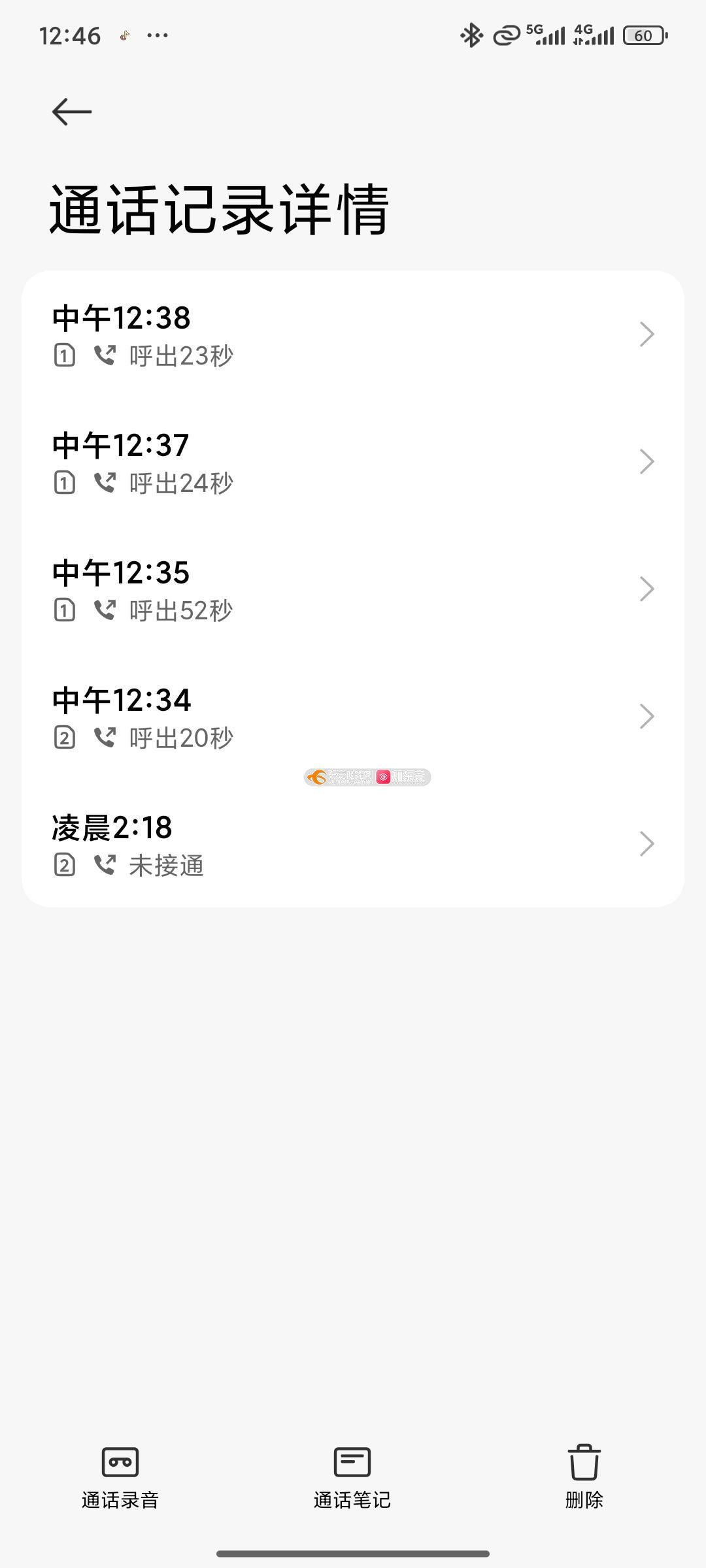This screenshot has height=1568, width=706.
Task: Open the 中午12:37 call record
Action: [353, 462]
